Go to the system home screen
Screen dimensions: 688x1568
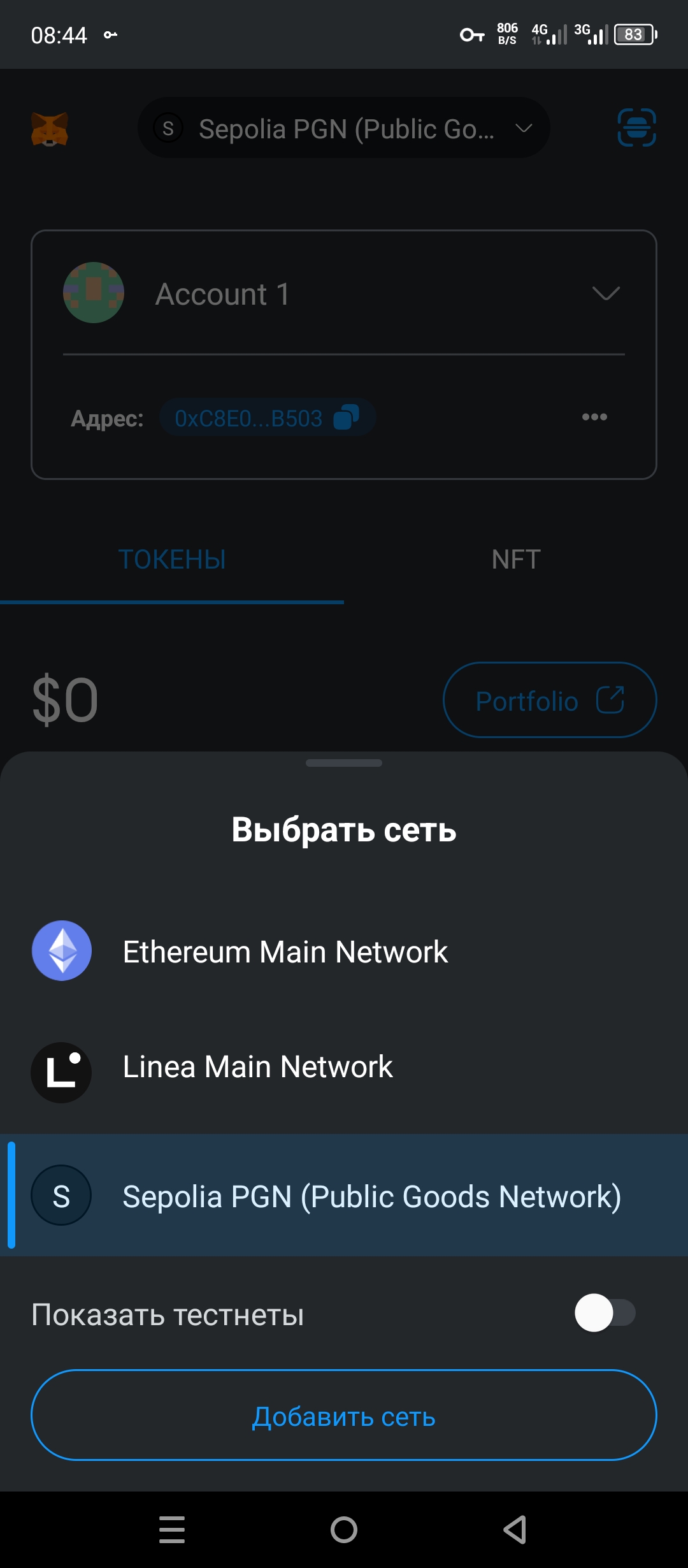[x=344, y=1530]
